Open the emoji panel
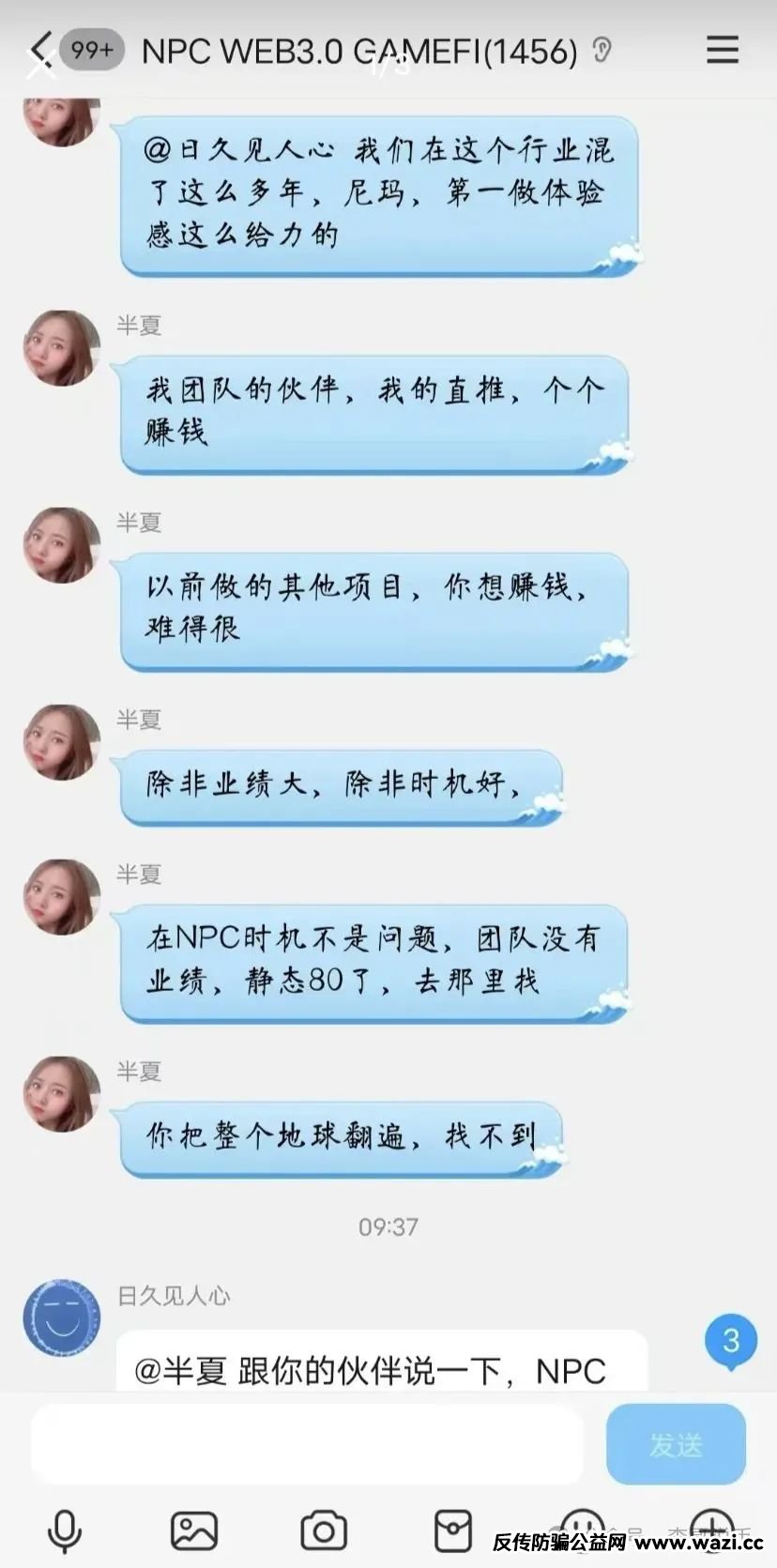Viewport: 777px width, 1568px height. 582,1530
